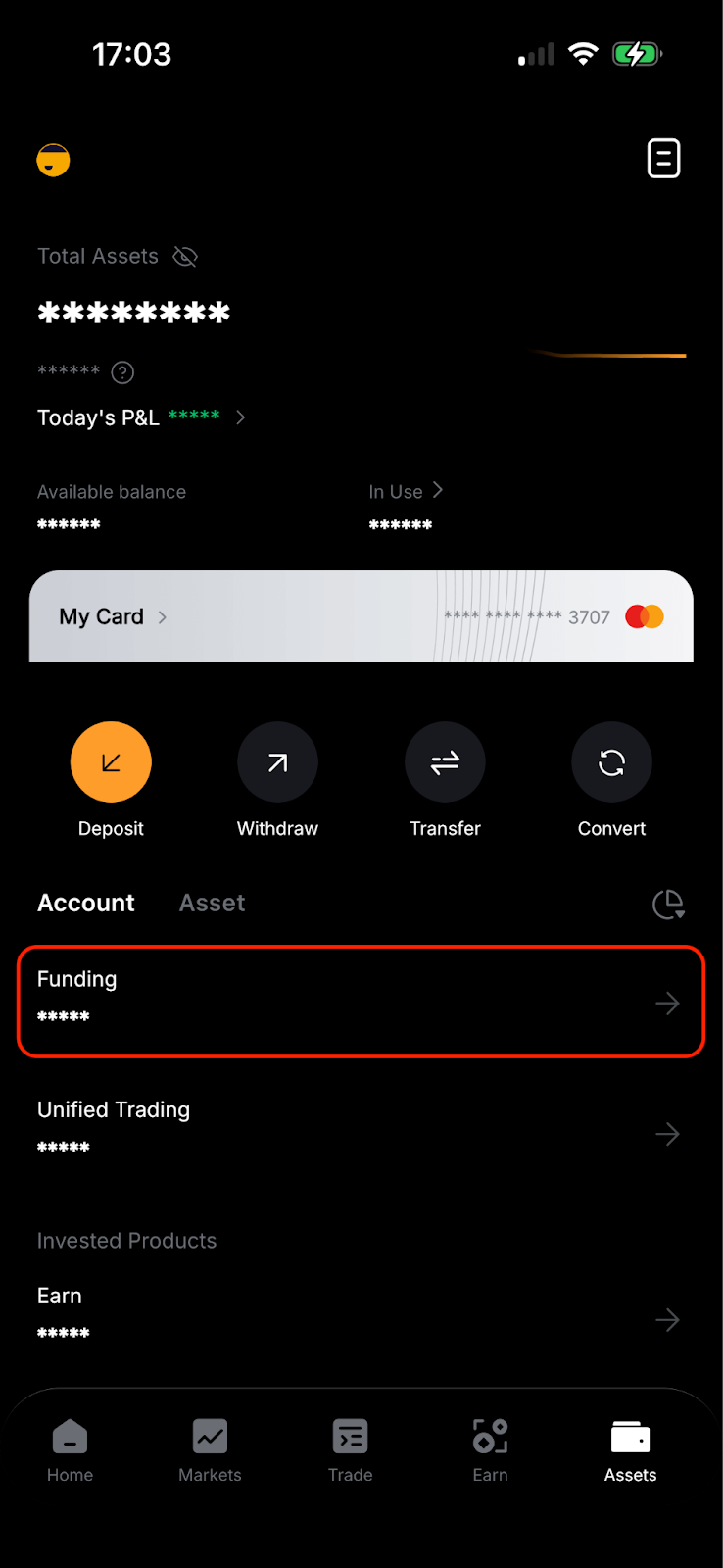Open the Funding account
Image resolution: width=723 pixels, height=1568 pixels.
[361, 1002]
